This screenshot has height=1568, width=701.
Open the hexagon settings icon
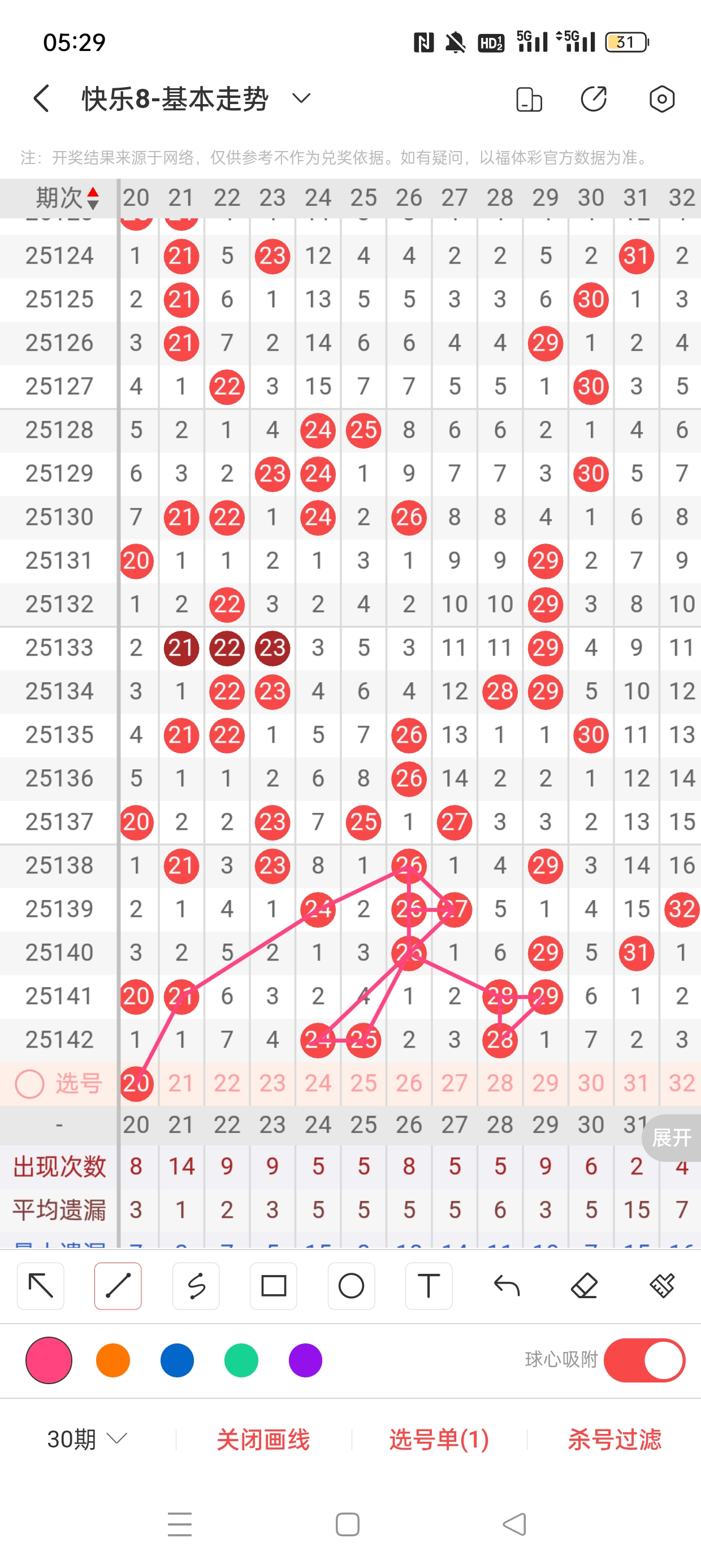coord(661,99)
